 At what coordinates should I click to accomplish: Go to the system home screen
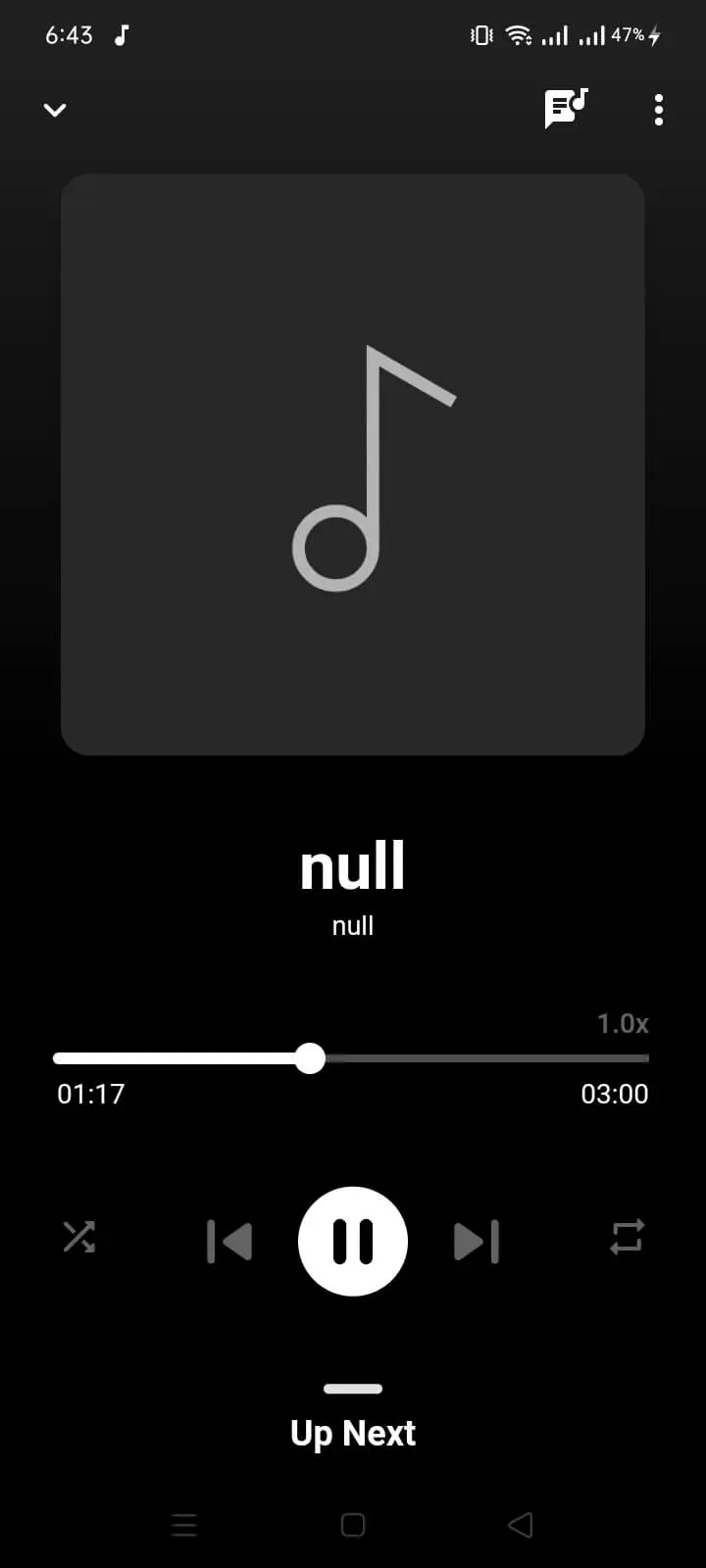pos(353,1525)
